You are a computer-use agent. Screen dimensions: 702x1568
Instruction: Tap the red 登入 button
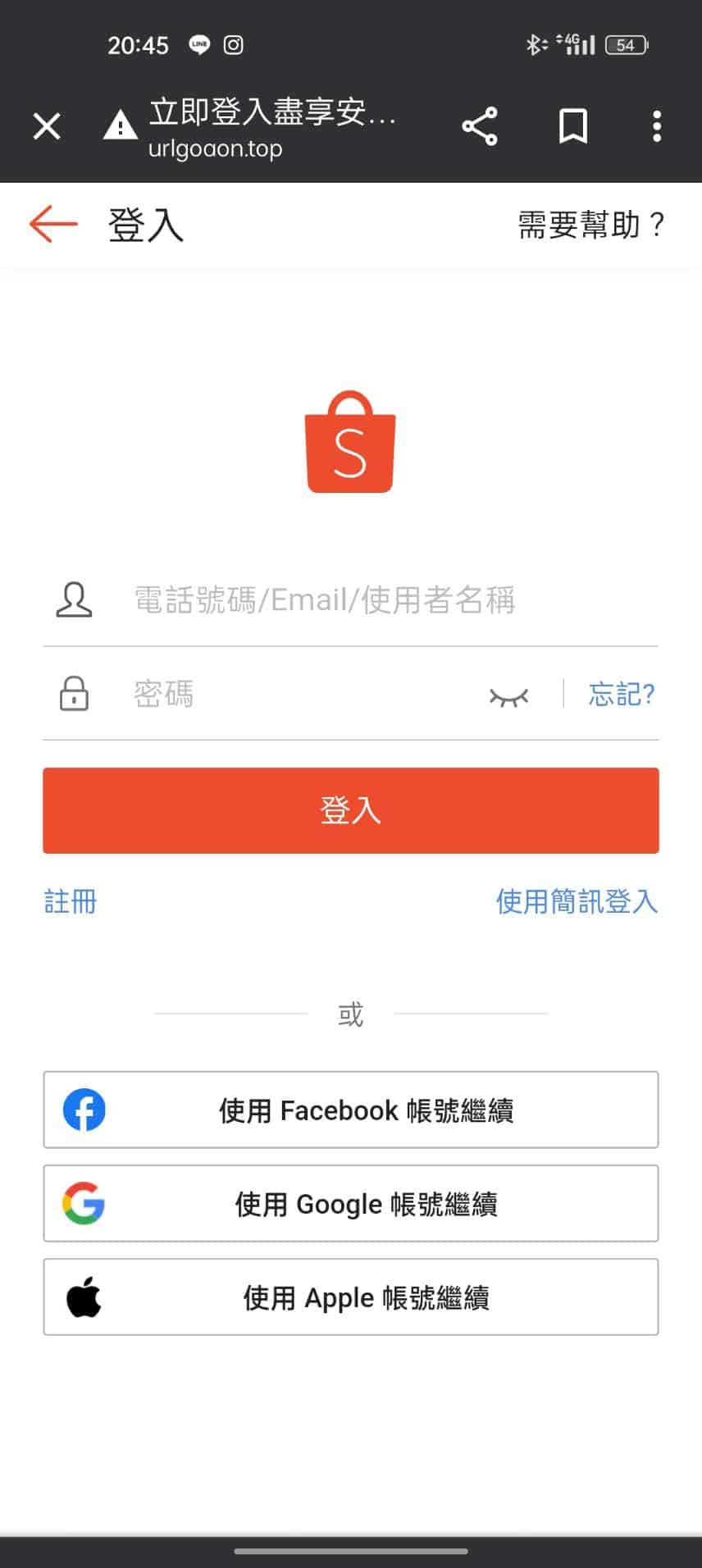click(x=351, y=810)
